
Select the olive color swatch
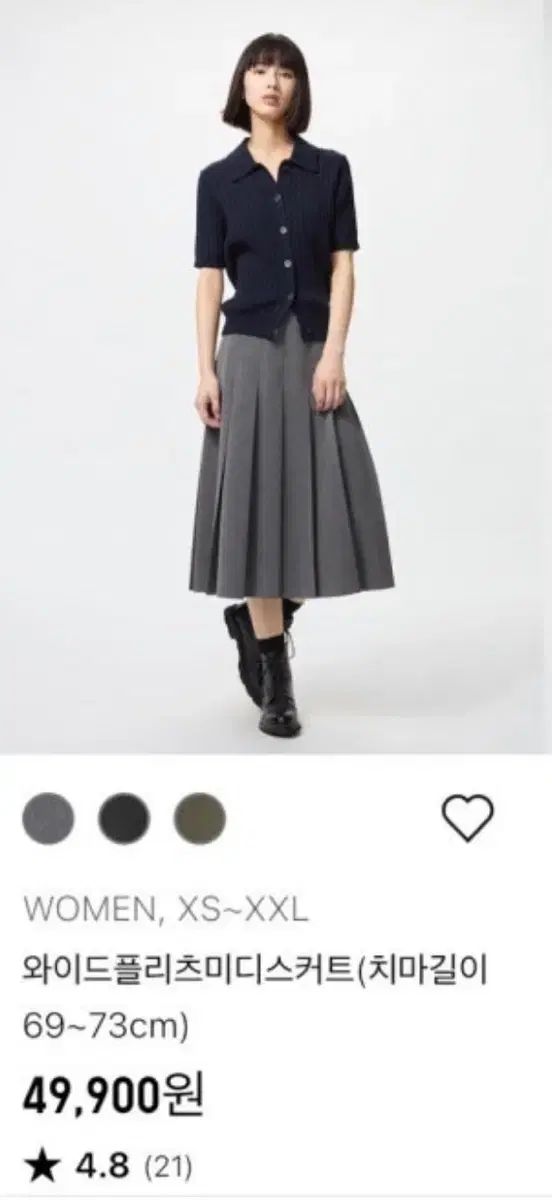tap(200, 819)
